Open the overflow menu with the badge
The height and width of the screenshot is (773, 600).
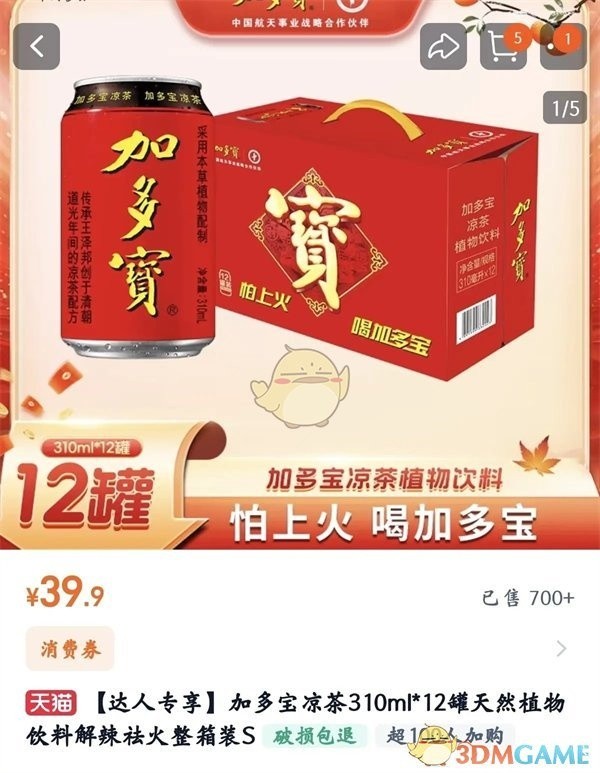[563, 48]
